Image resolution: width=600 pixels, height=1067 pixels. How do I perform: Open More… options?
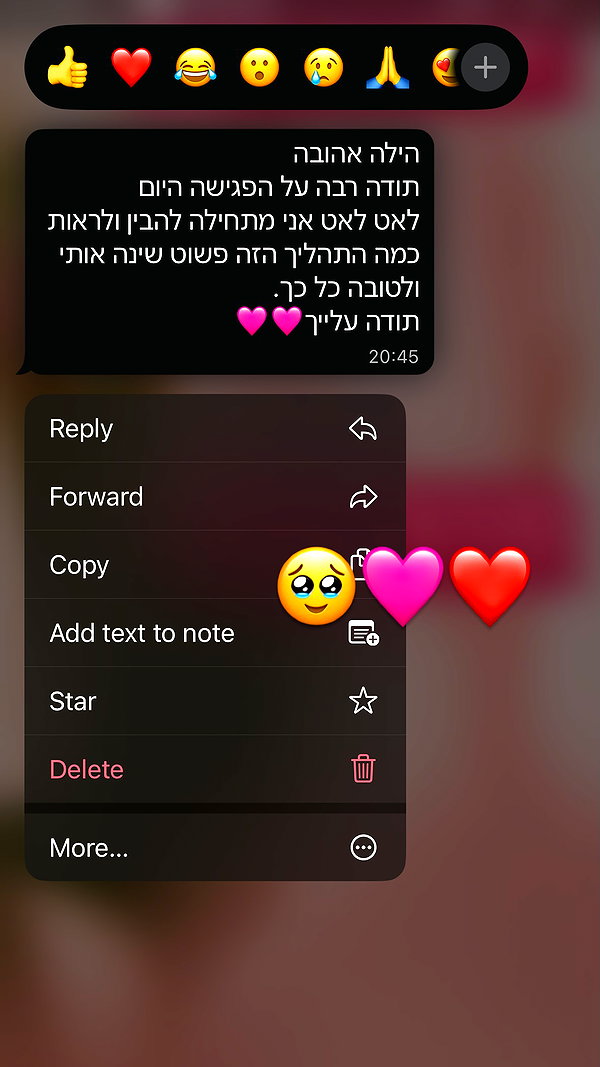215,847
